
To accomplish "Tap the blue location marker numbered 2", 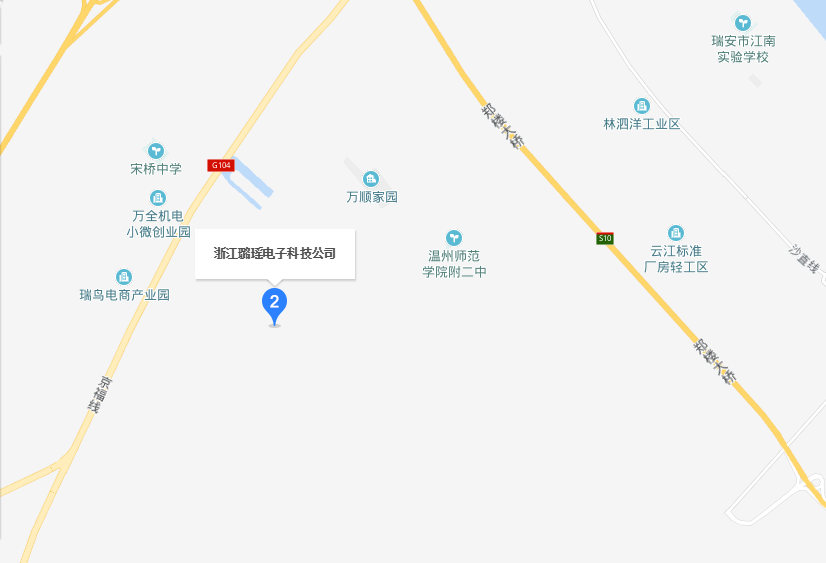I will (274, 302).
